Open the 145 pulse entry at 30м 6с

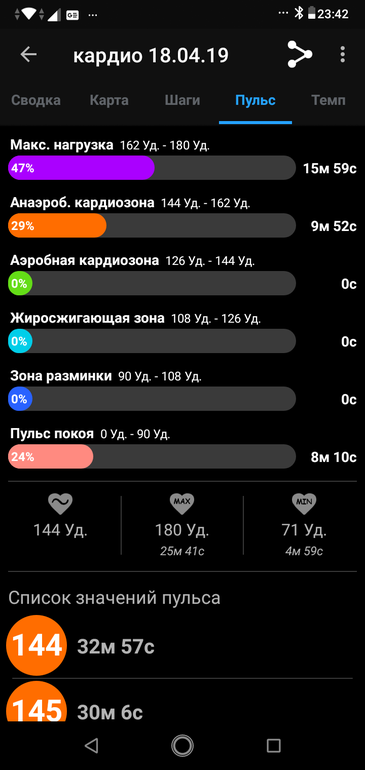pyautogui.click(x=180, y=702)
